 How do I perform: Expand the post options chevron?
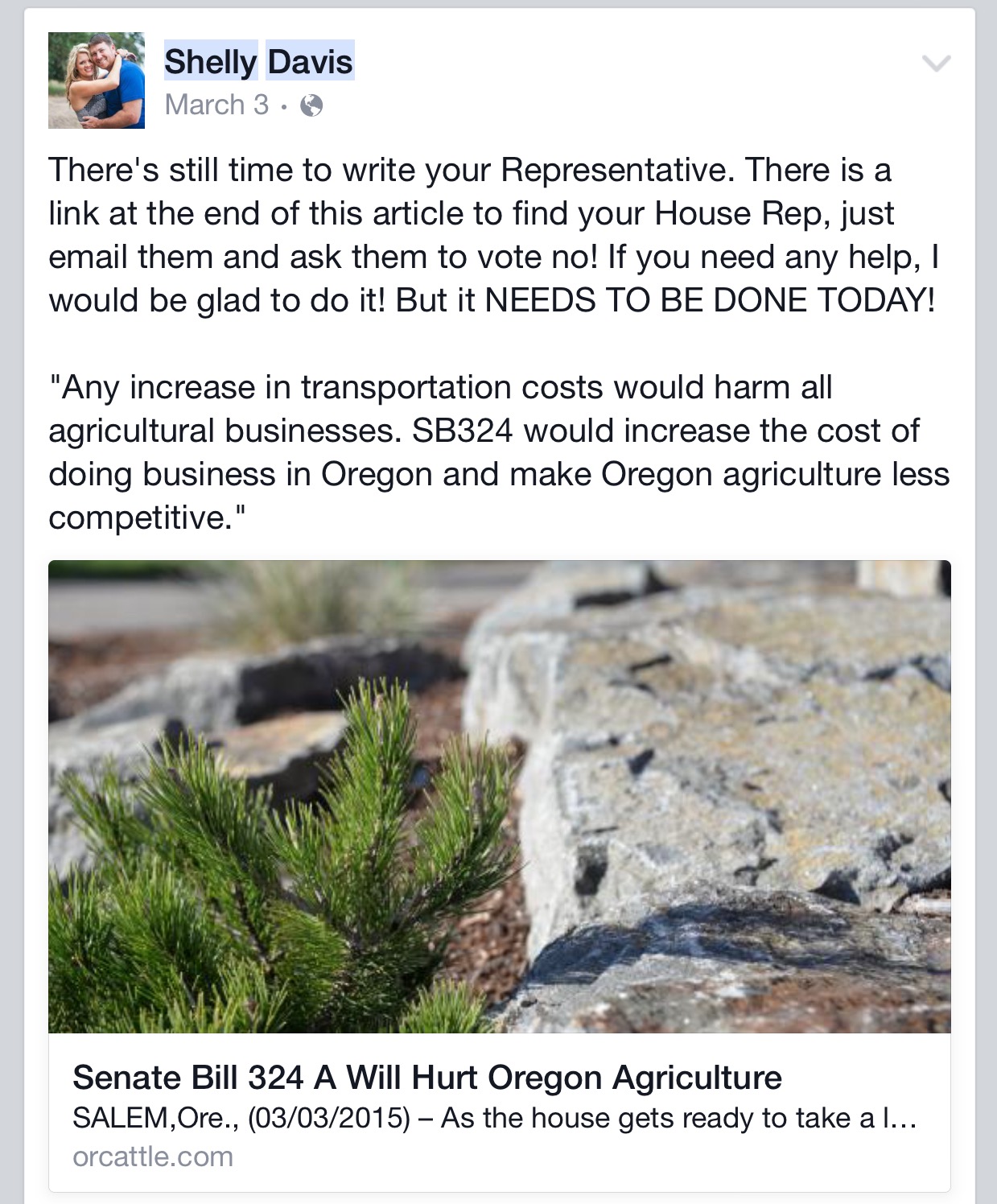pyautogui.click(x=936, y=64)
